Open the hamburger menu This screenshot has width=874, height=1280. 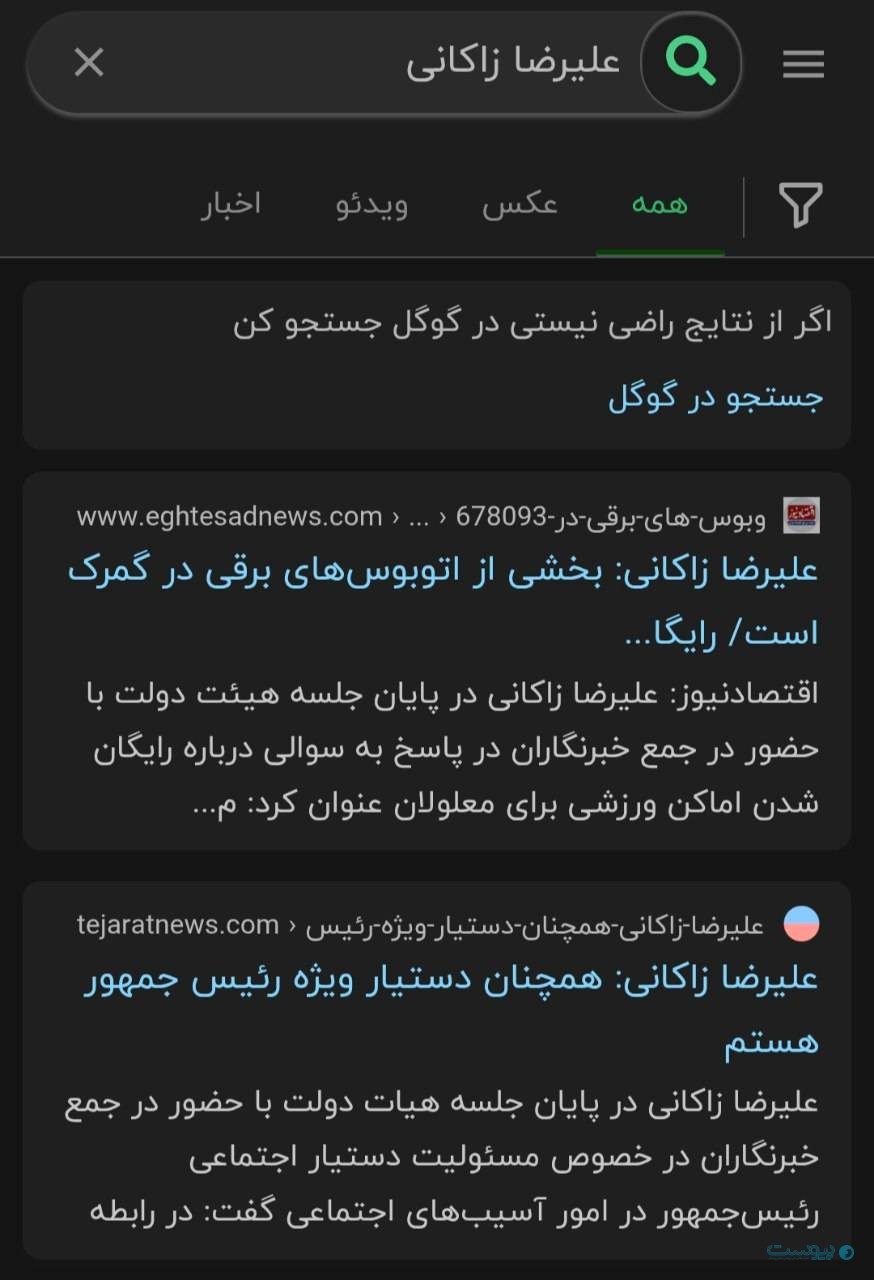point(803,65)
